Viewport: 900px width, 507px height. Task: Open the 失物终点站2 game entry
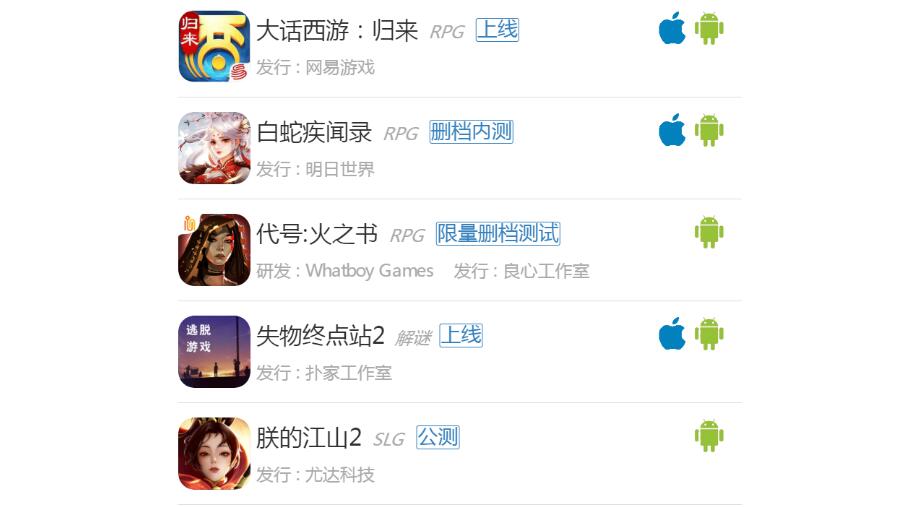(x=320, y=336)
